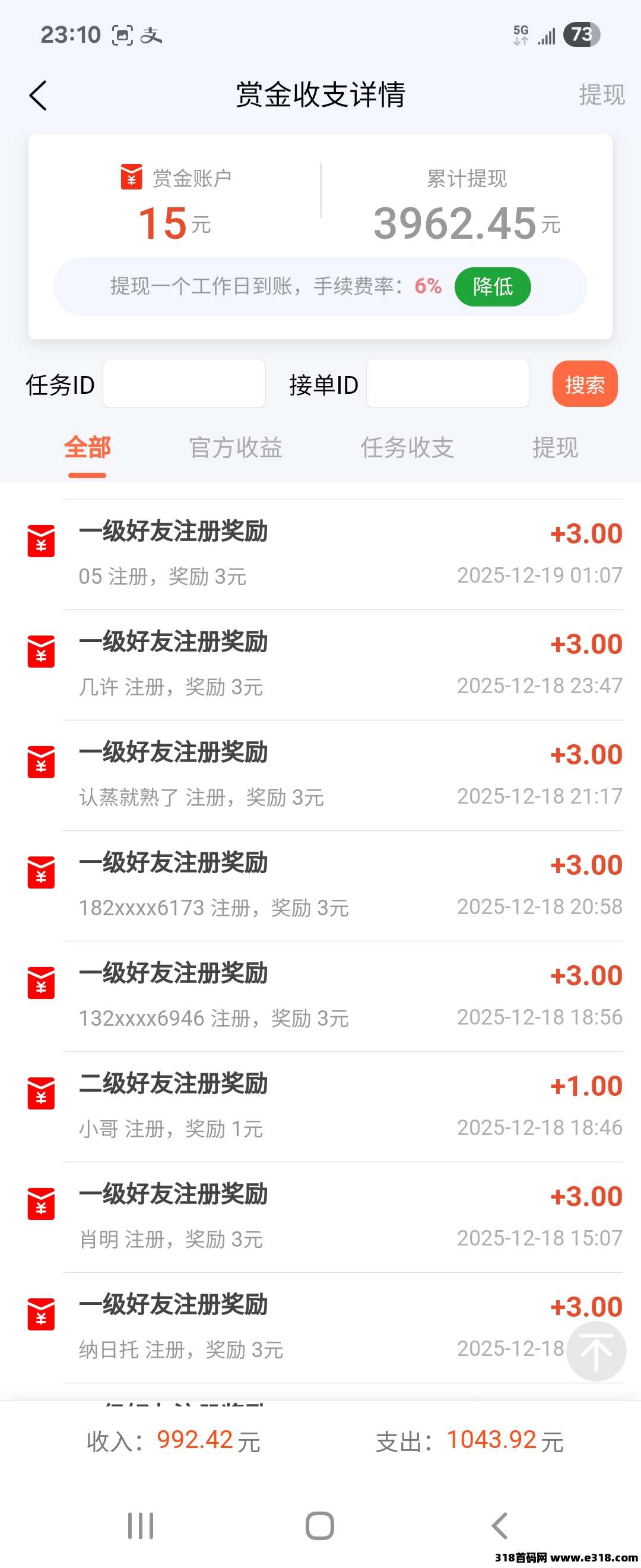Open the 肖明 注册 reward record
641x1568 pixels.
[341, 1216]
